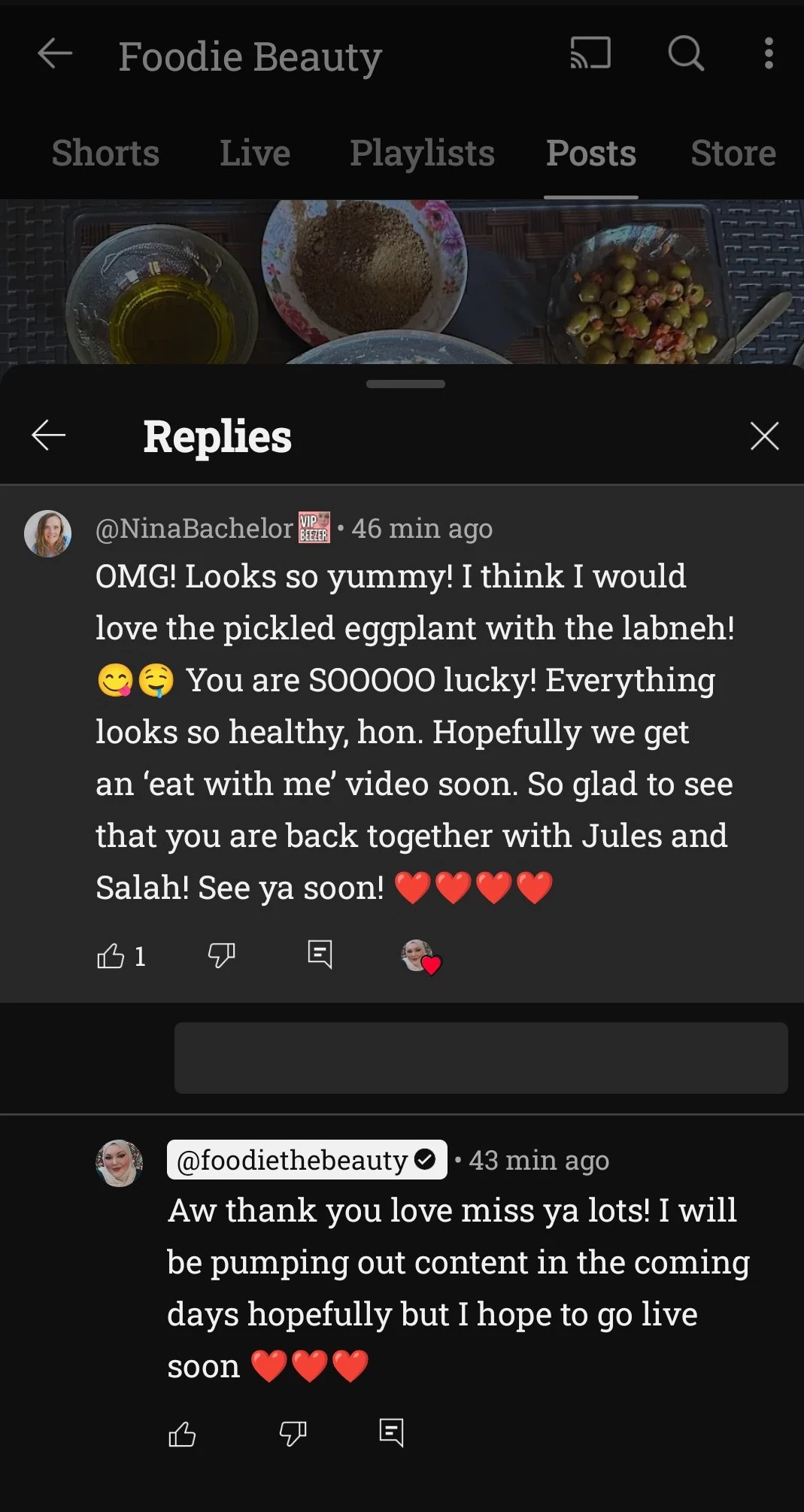Open the overflow menu
This screenshot has width=804, height=1512.
pyautogui.click(x=768, y=53)
